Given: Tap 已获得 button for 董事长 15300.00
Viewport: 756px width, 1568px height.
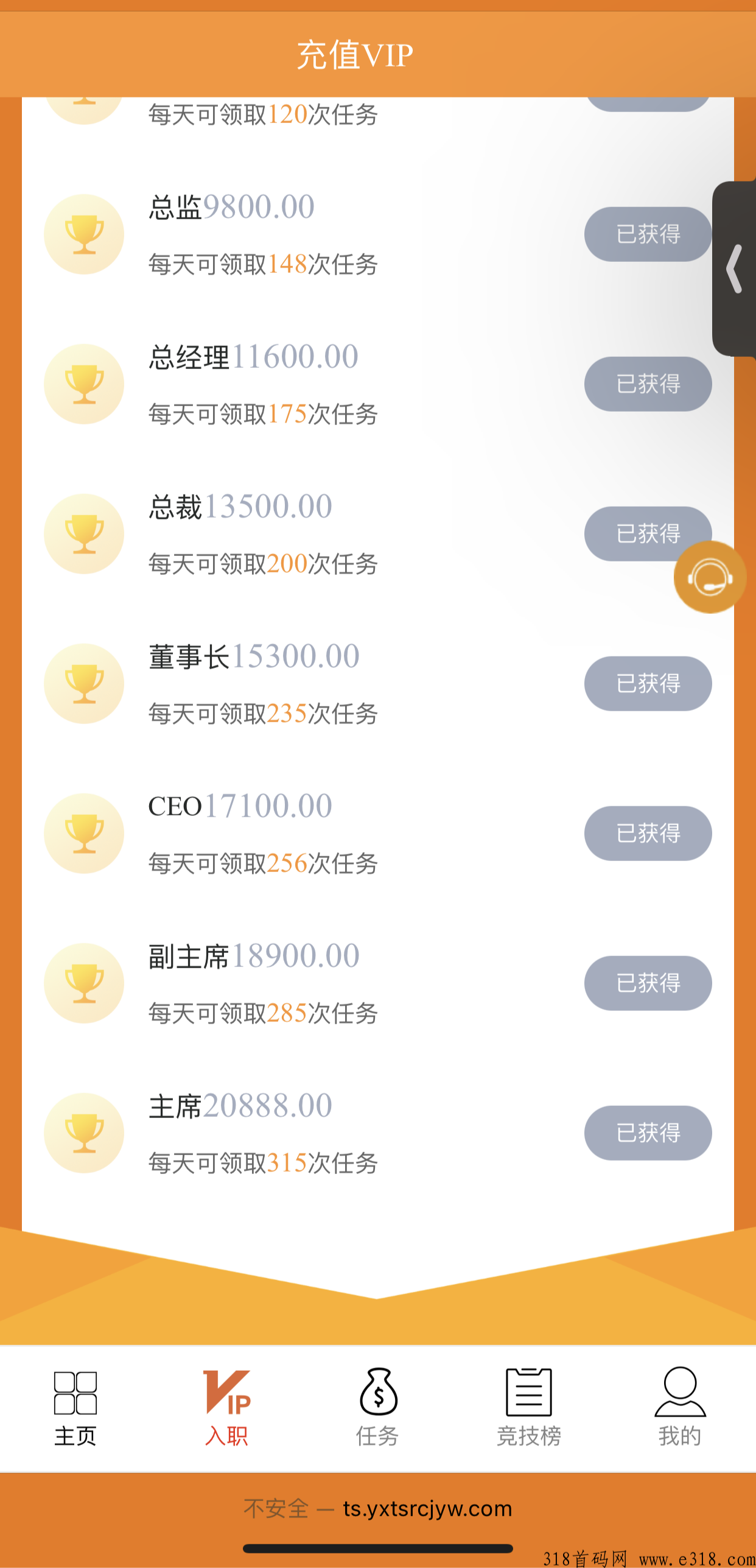Looking at the screenshot, I should [648, 684].
